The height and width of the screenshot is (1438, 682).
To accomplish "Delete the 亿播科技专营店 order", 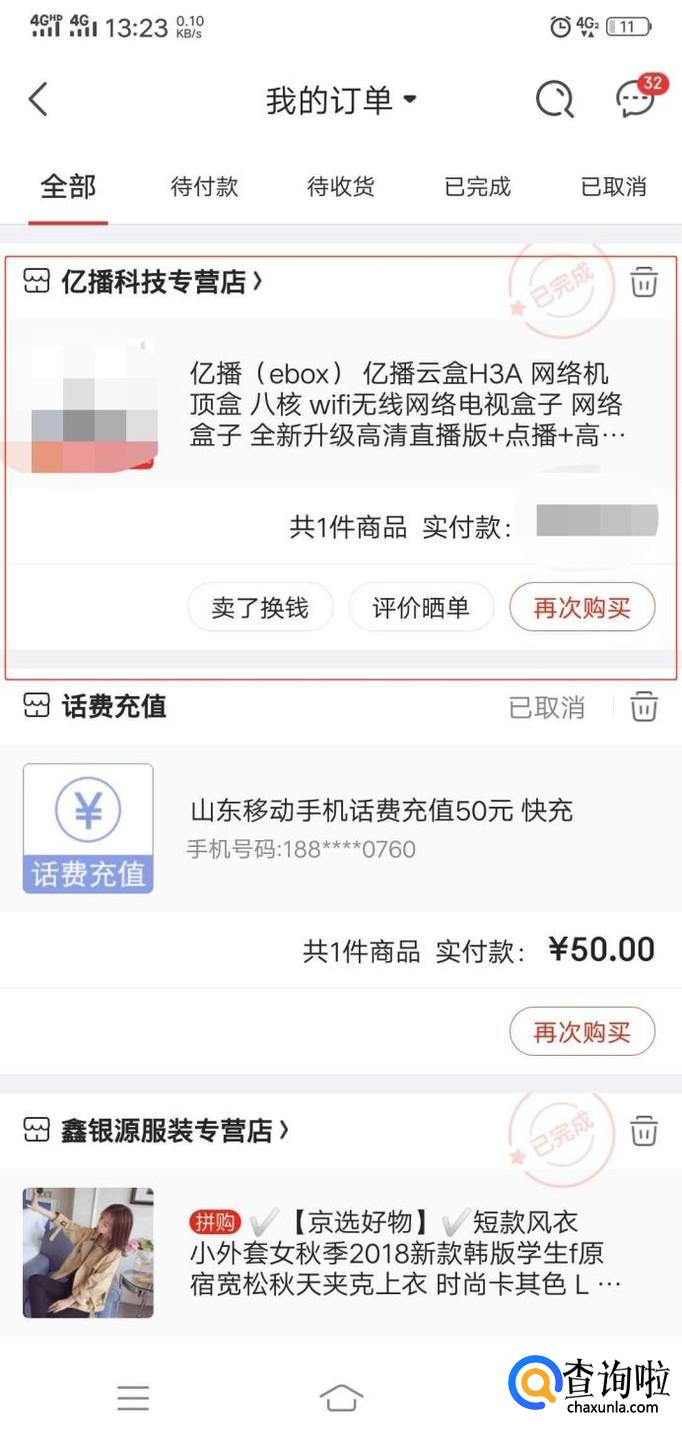I will [x=643, y=283].
